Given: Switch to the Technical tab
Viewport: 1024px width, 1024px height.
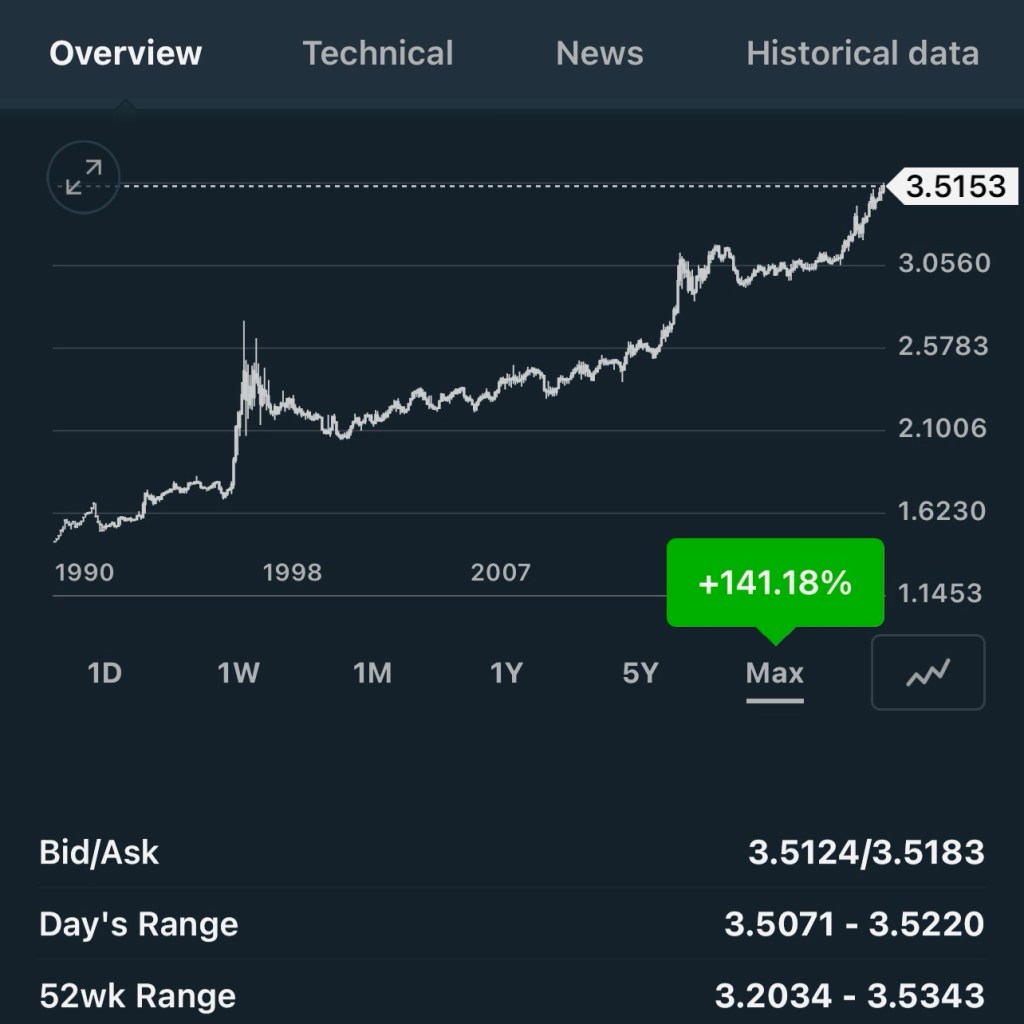Looking at the screenshot, I should coord(378,53).
